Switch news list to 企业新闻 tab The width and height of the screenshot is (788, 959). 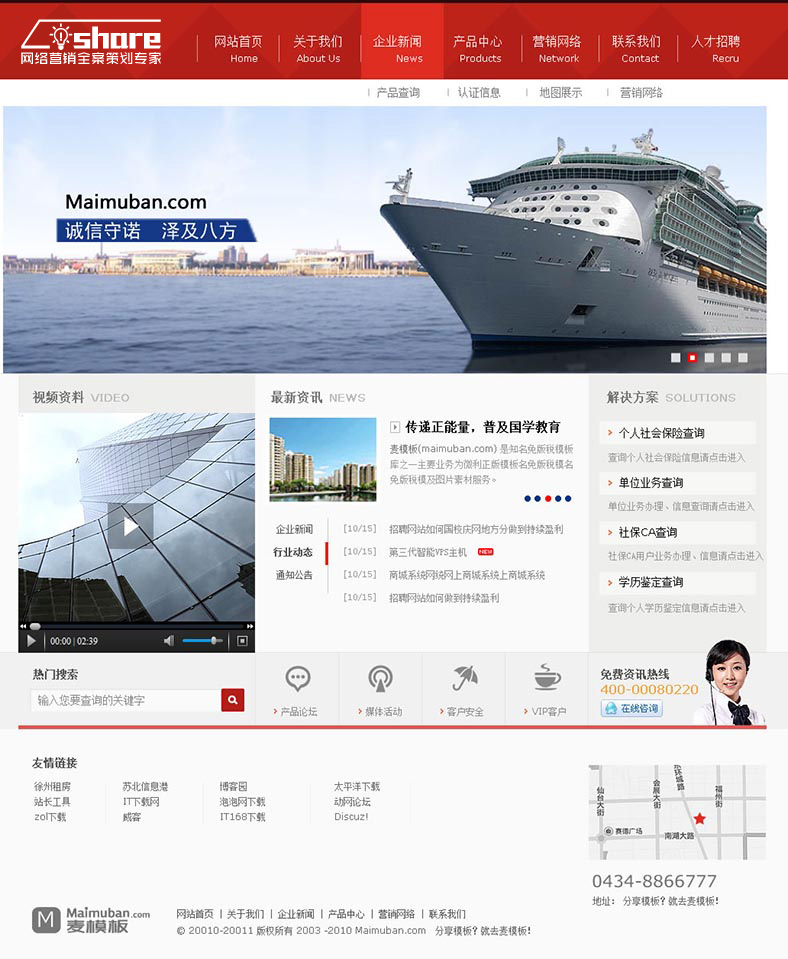(x=294, y=529)
